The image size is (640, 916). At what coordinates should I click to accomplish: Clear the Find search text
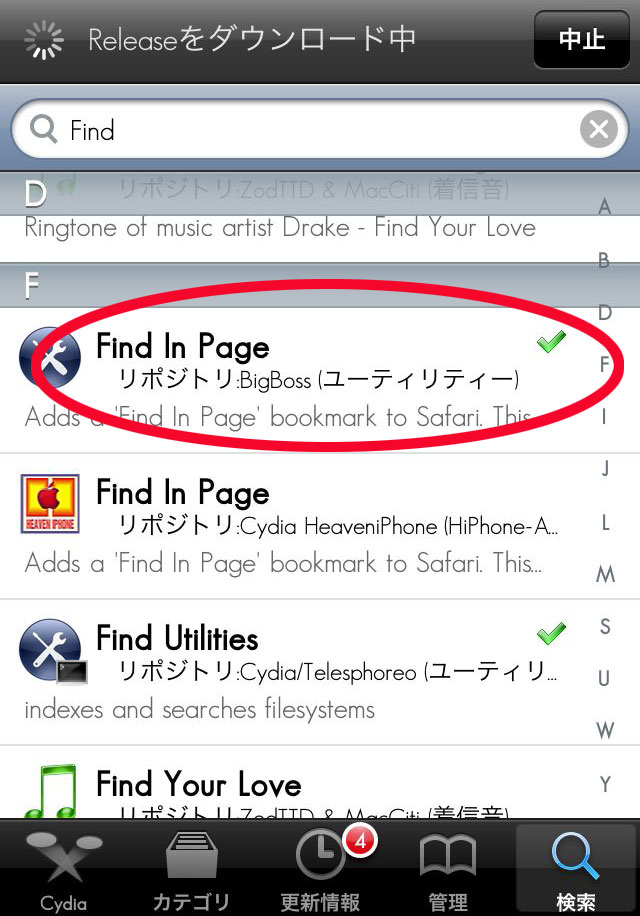coord(598,130)
